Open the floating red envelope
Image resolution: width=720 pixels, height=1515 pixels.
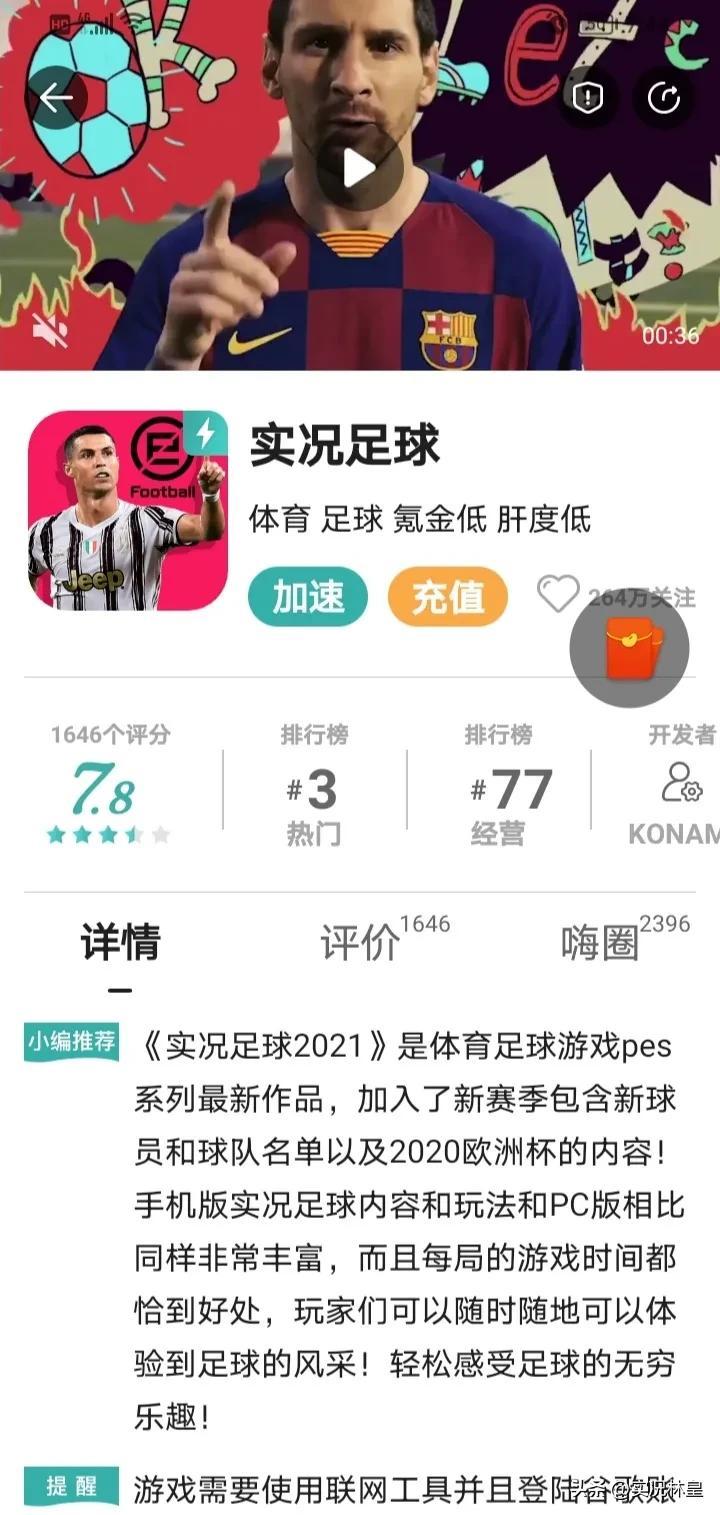[629, 648]
